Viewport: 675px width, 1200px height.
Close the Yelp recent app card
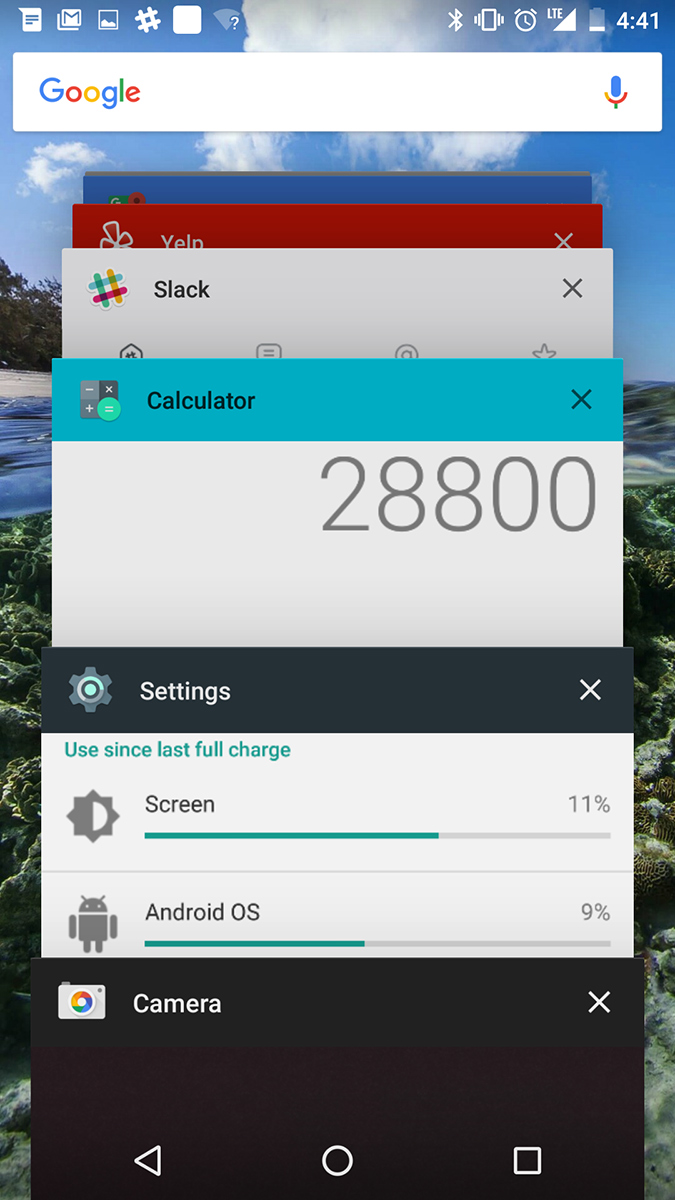[x=564, y=240]
